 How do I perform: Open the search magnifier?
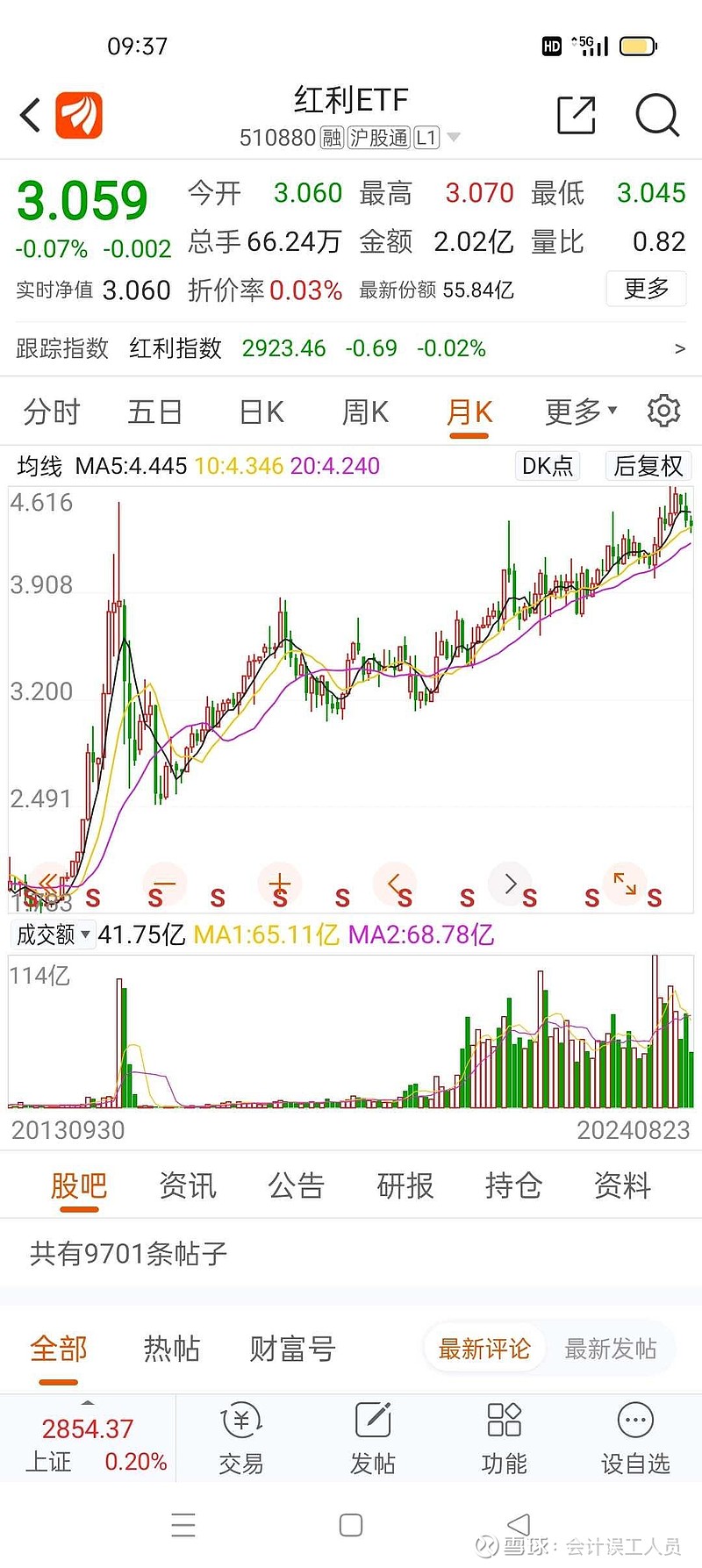pyautogui.click(x=657, y=115)
